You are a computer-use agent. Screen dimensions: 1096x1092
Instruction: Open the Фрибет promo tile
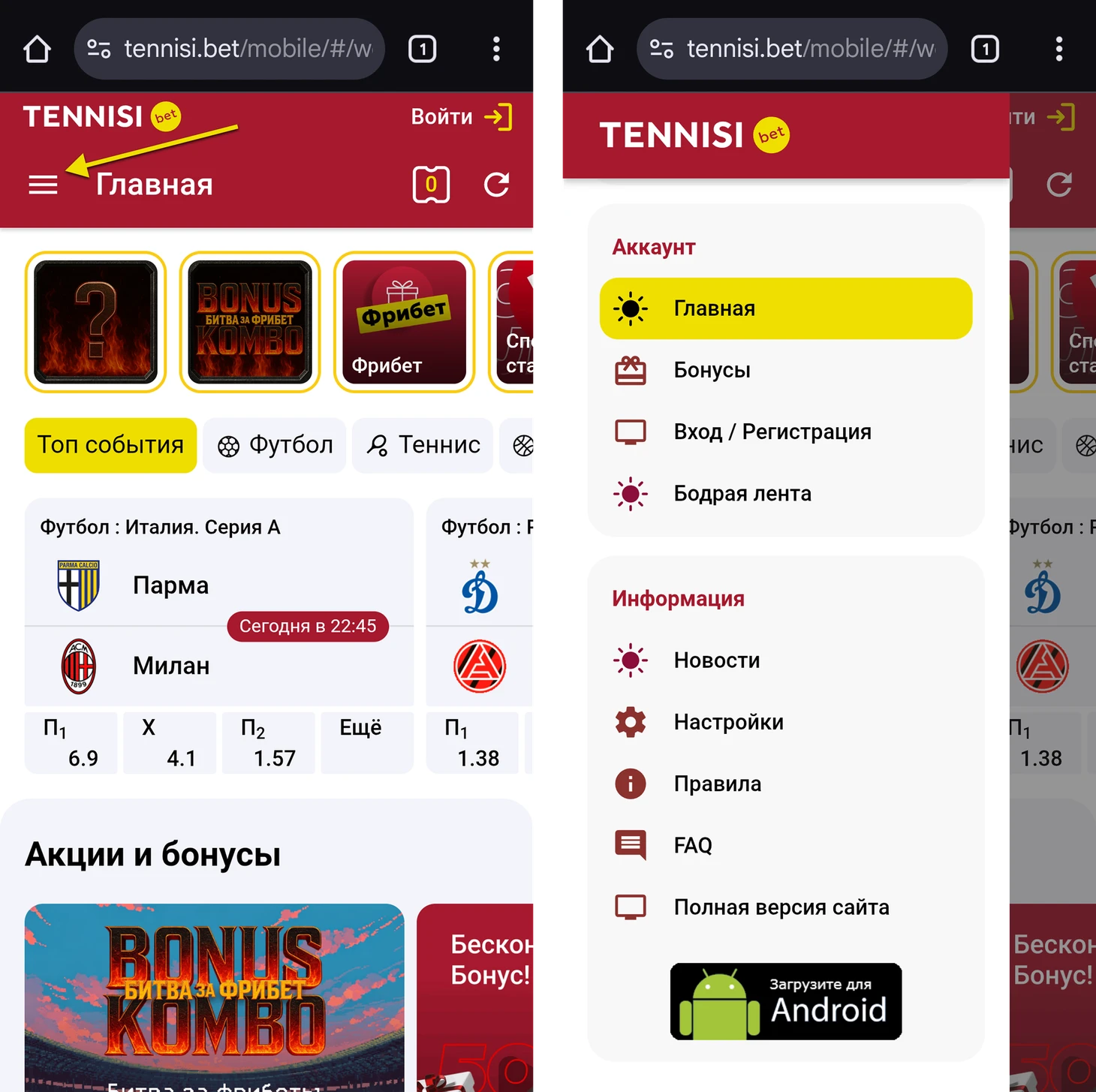(404, 322)
